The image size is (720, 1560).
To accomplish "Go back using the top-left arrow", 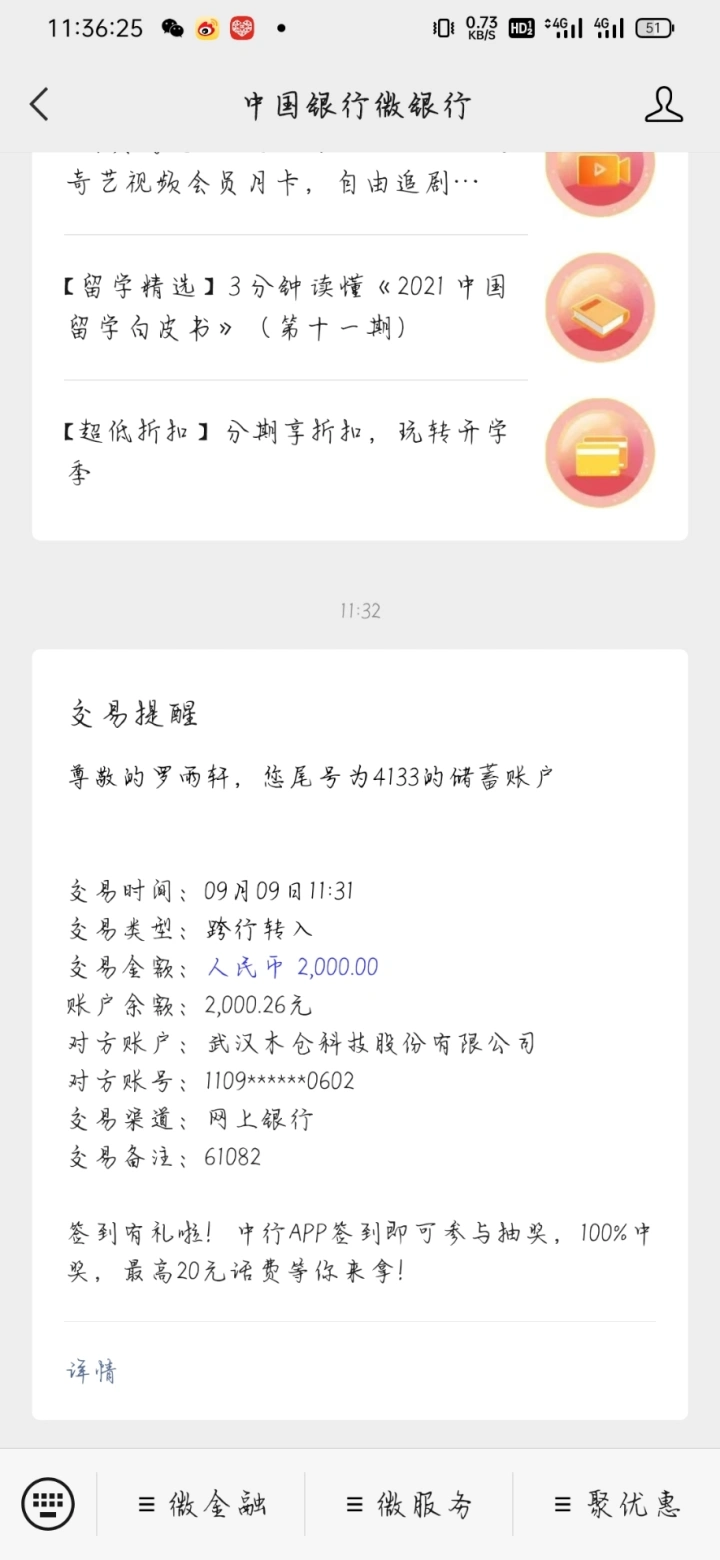I will click(x=39, y=104).
